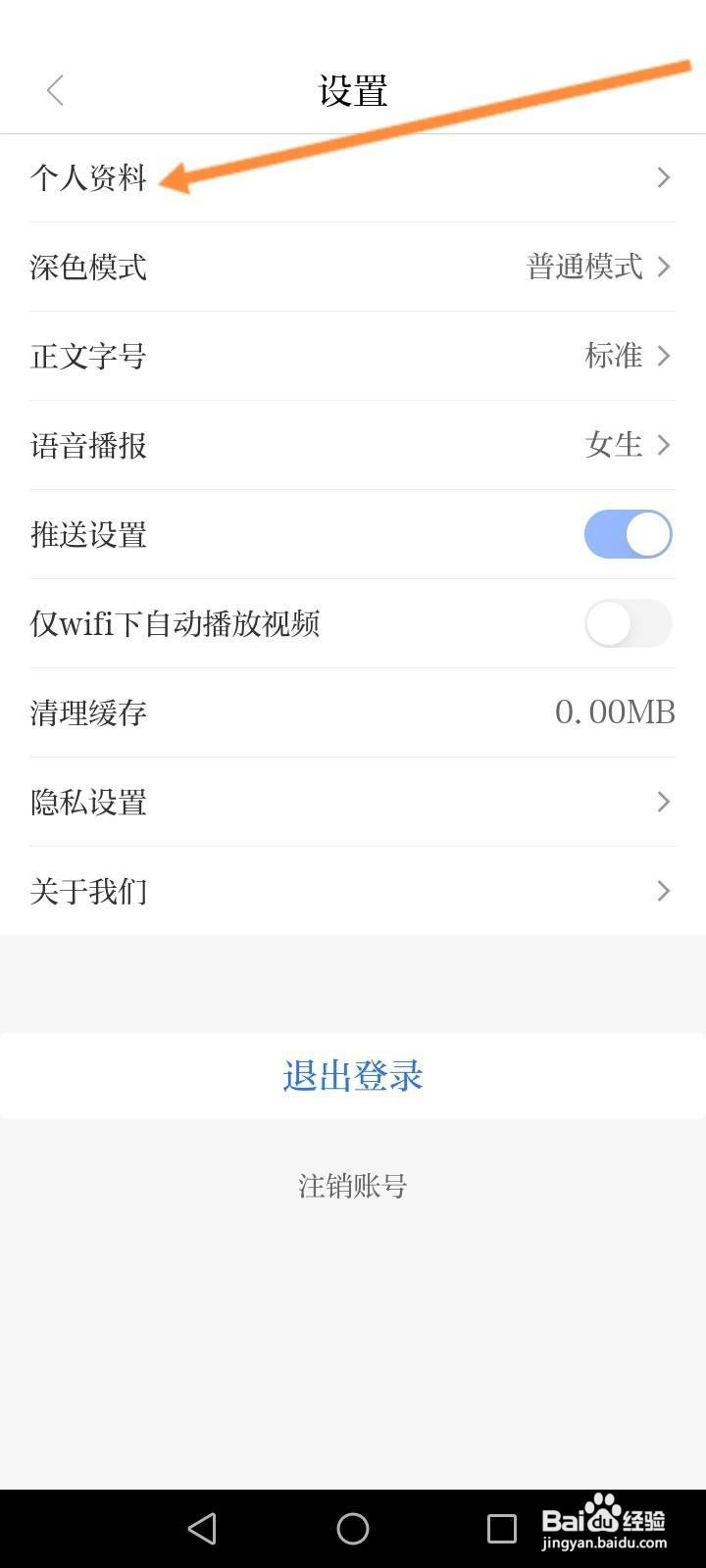Viewport: 706px width, 1568px height.
Task: Expand the 隐私设置 privacy settings chevron
Action: pyautogui.click(x=664, y=802)
